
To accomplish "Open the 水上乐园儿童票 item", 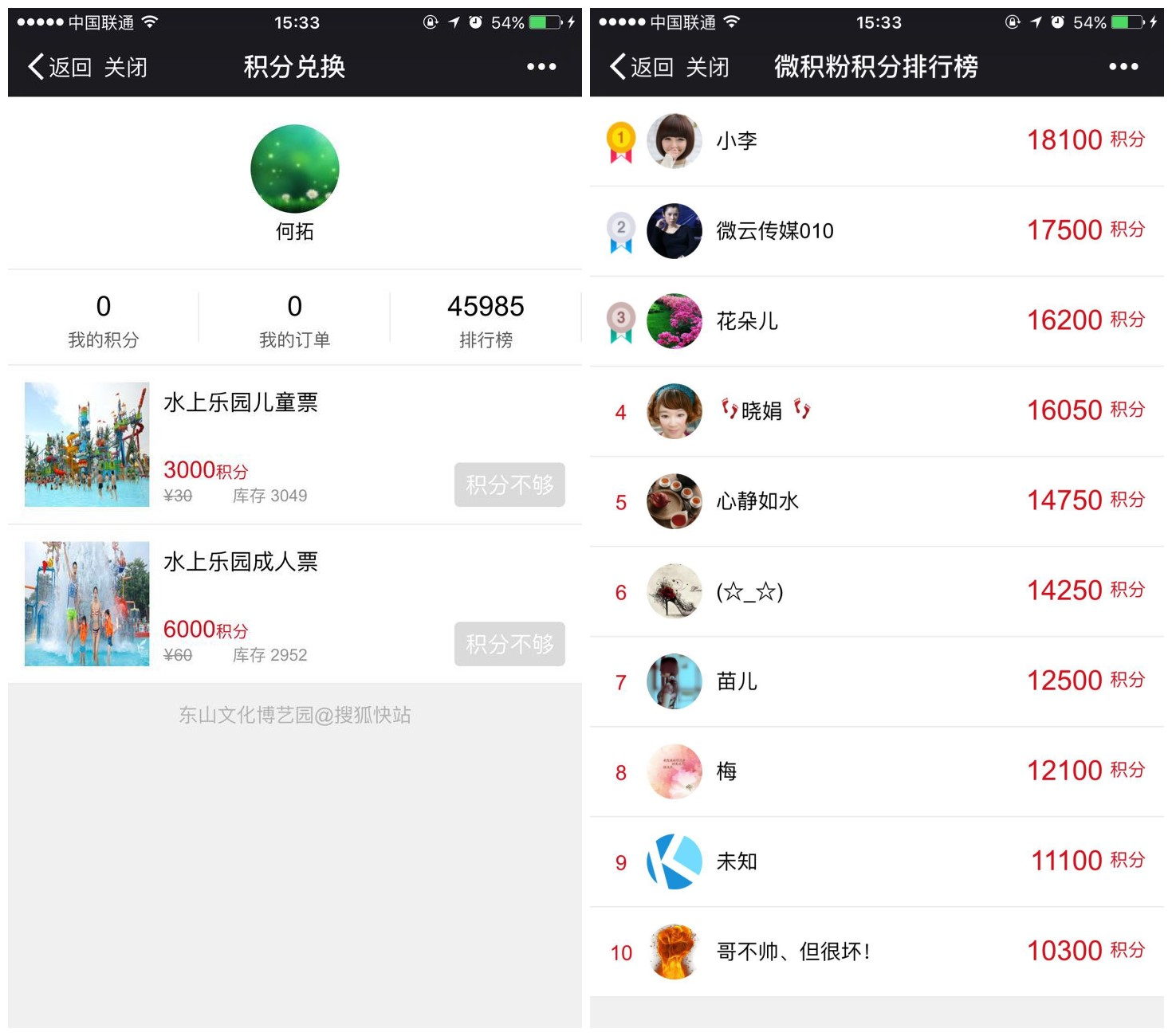I will tap(239, 402).
